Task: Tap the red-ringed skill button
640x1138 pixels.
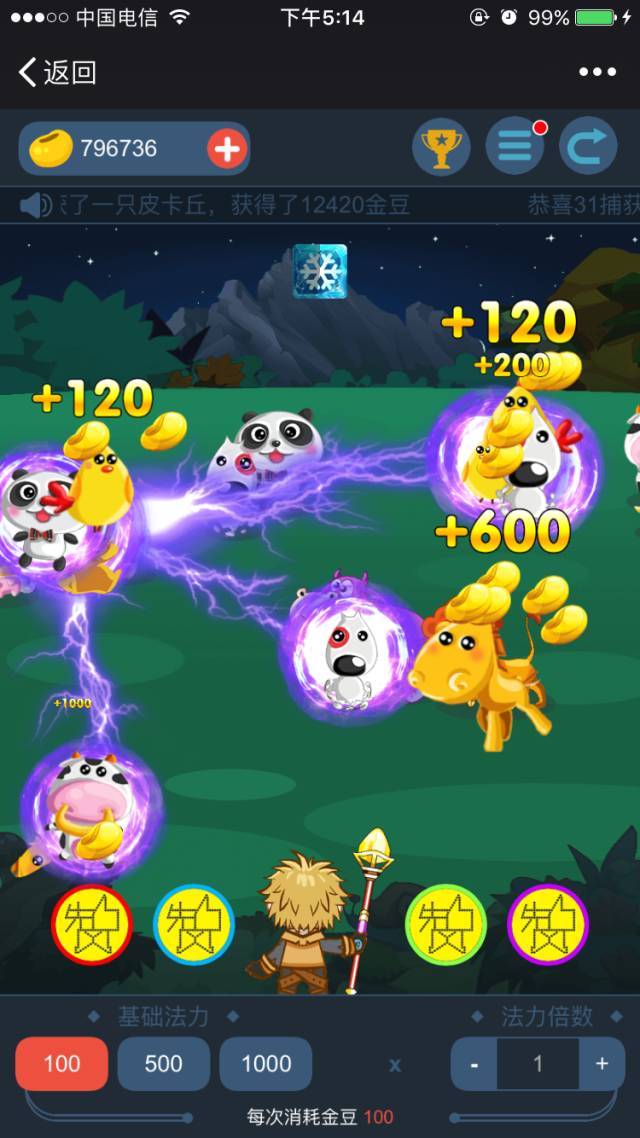Action: tap(92, 925)
